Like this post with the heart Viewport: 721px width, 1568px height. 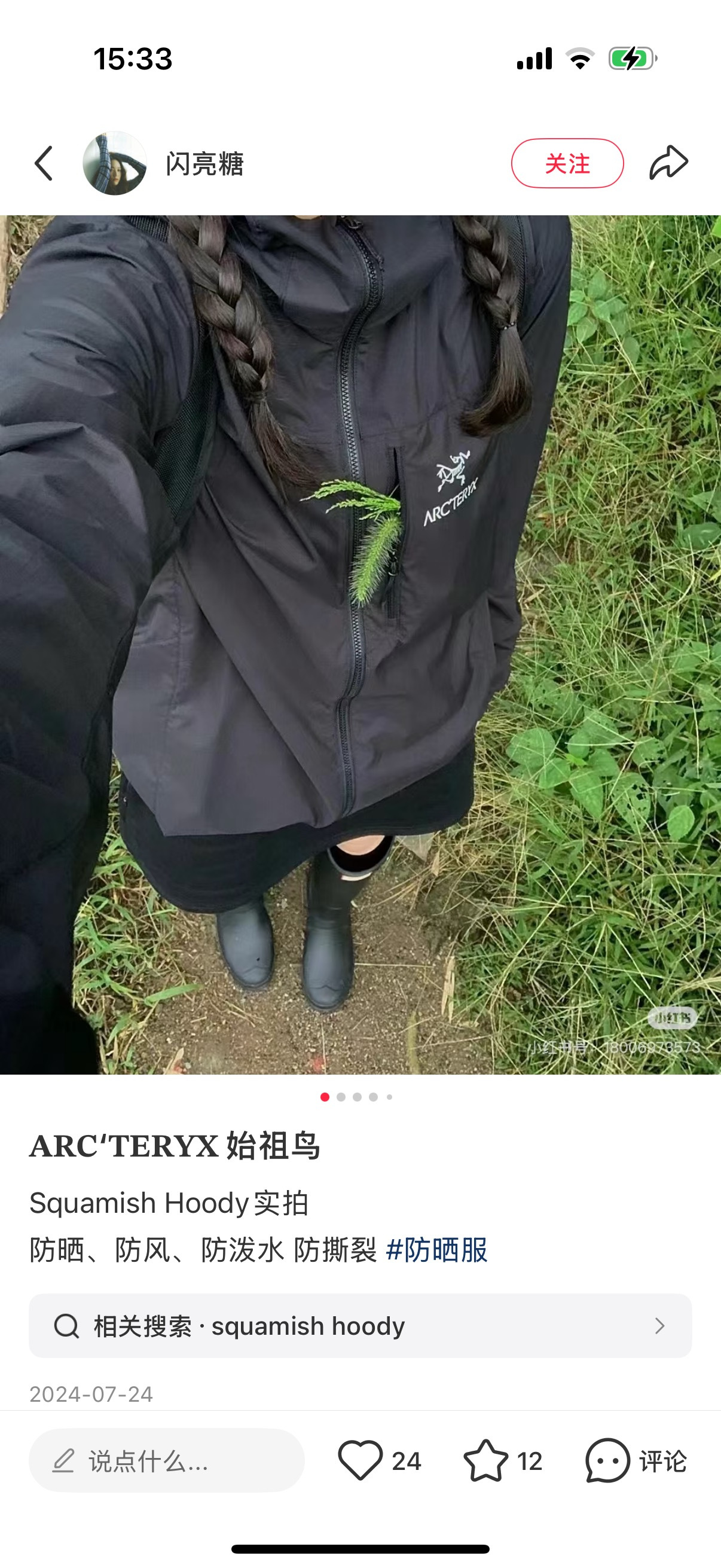click(360, 1460)
